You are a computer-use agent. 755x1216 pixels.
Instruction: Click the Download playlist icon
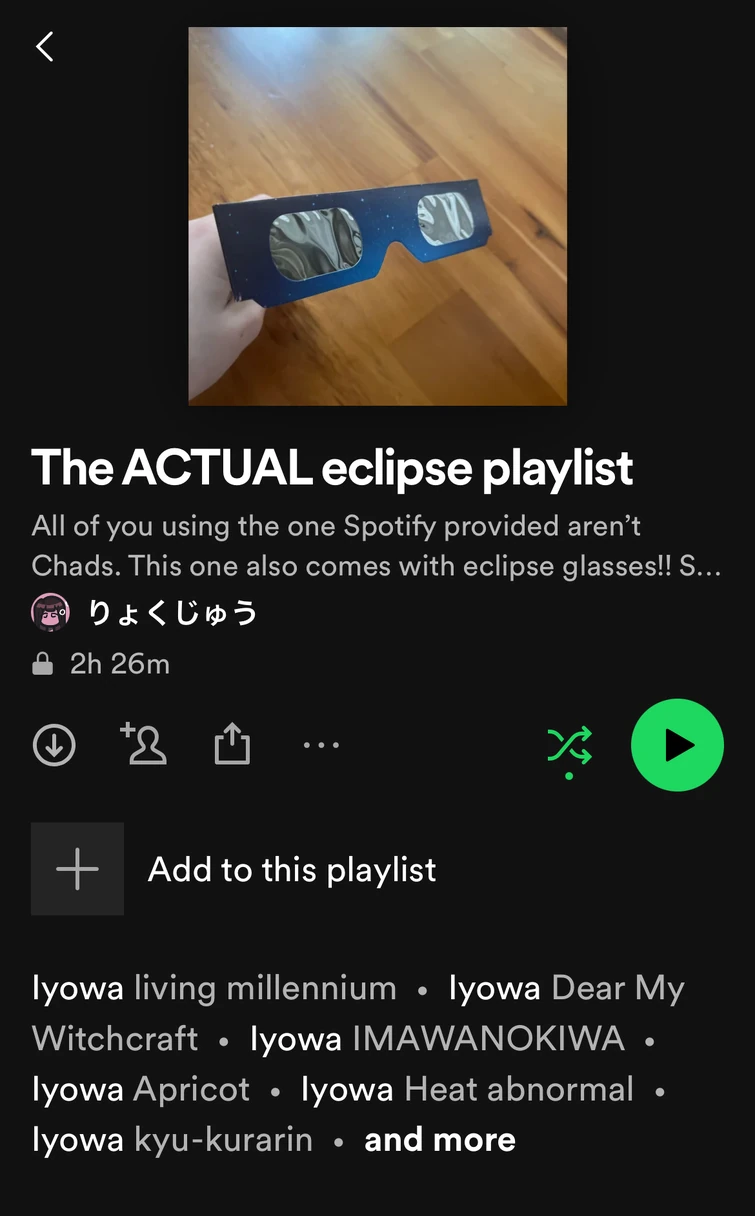(x=54, y=745)
